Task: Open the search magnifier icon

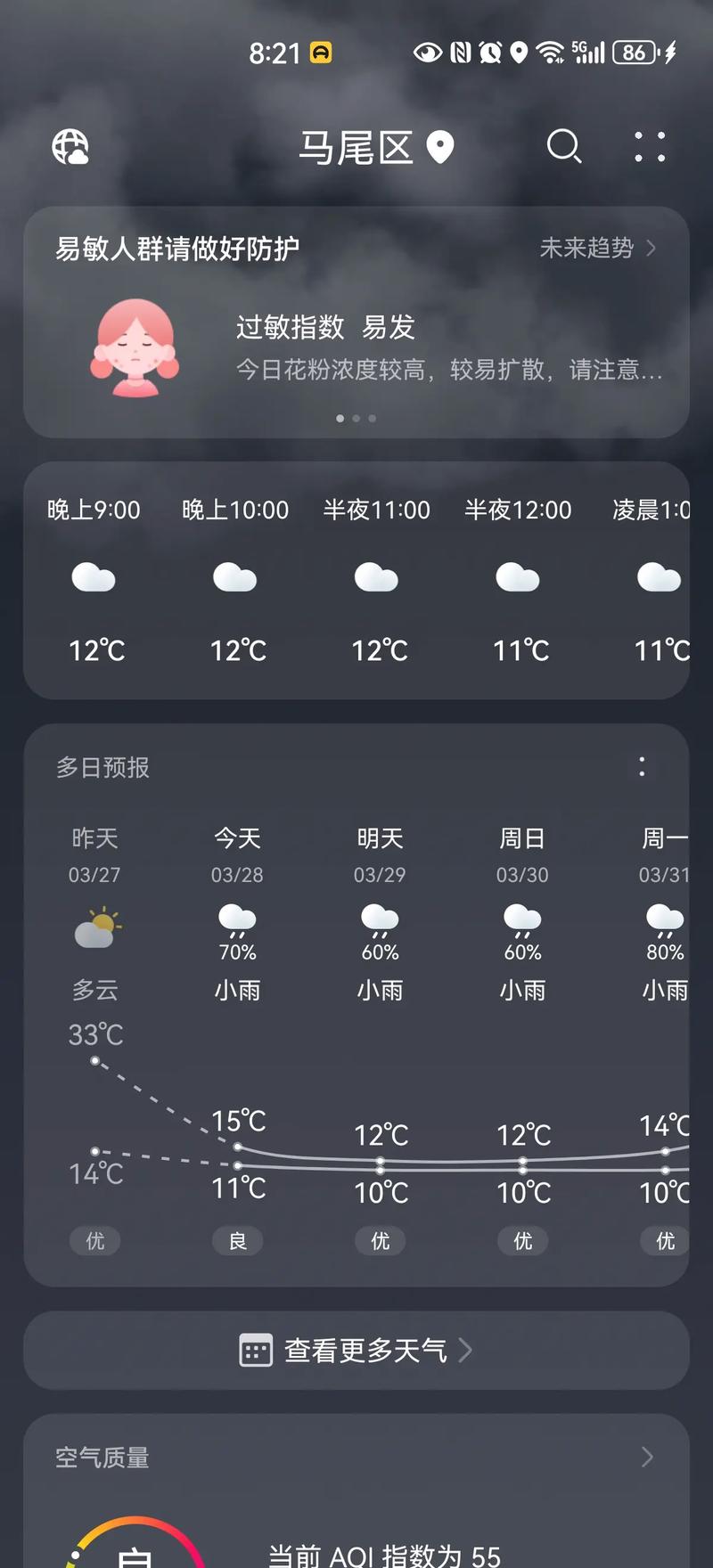Action: [x=563, y=147]
